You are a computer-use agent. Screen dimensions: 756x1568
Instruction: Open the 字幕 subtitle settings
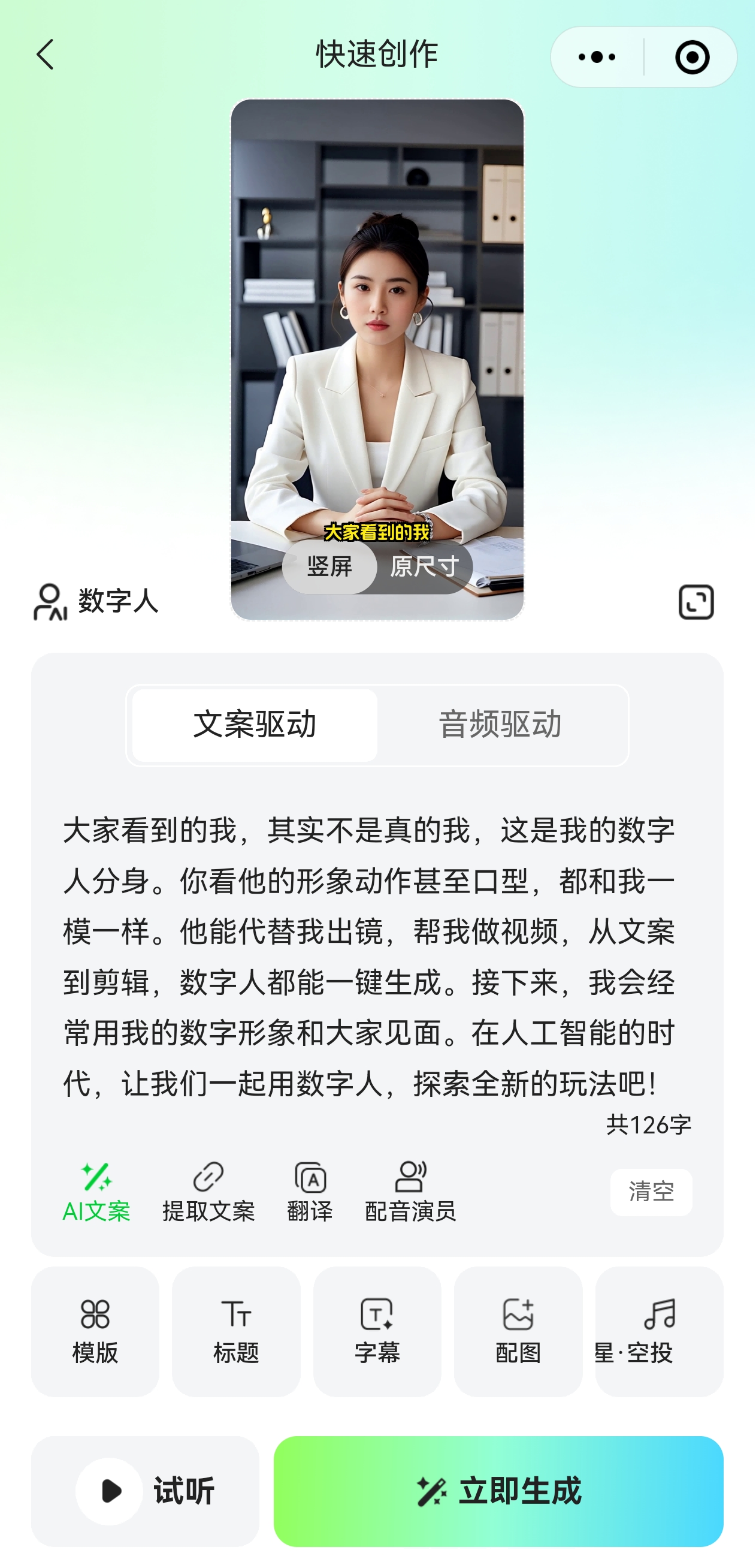coord(377,1331)
